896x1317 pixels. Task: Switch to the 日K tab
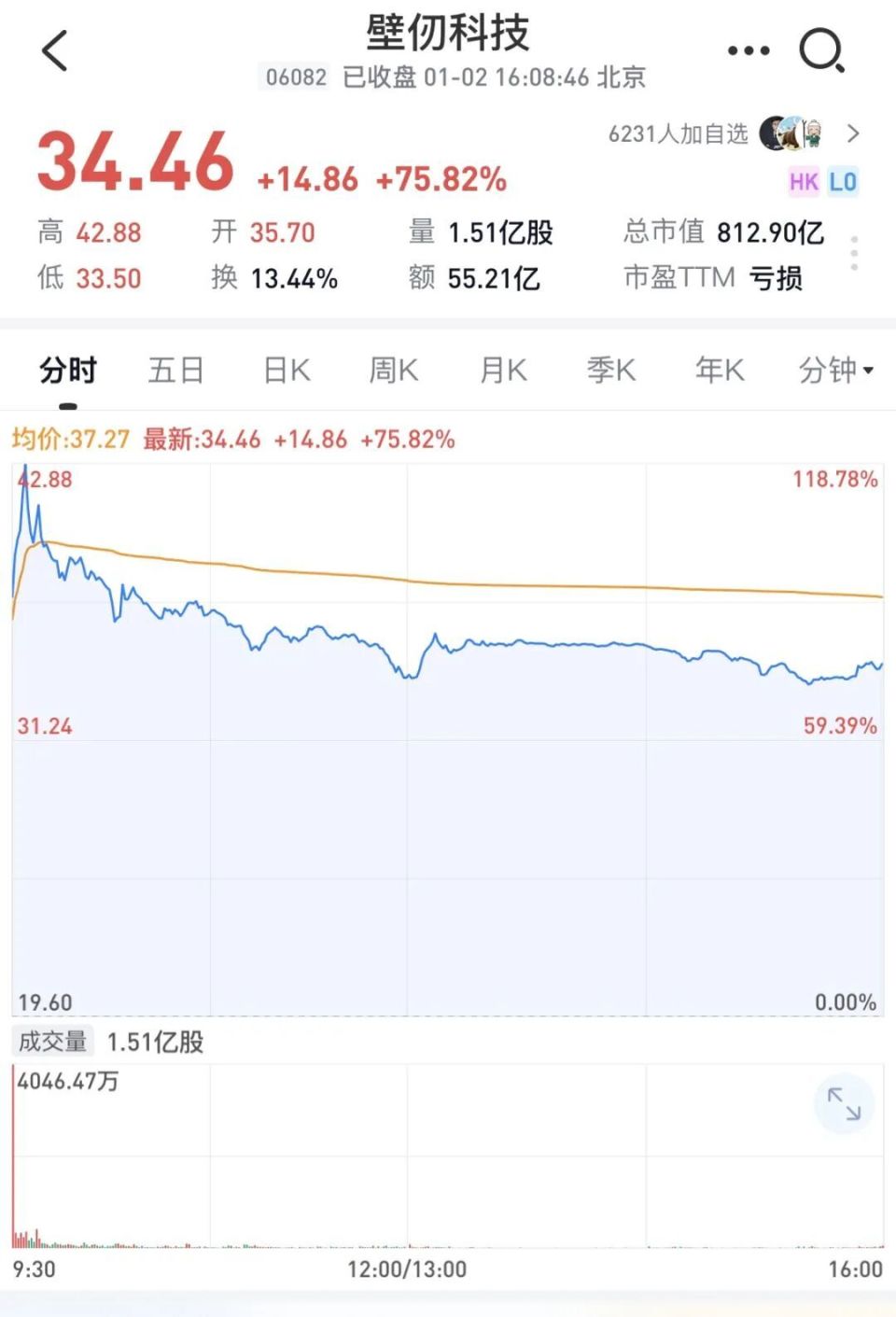coord(285,370)
